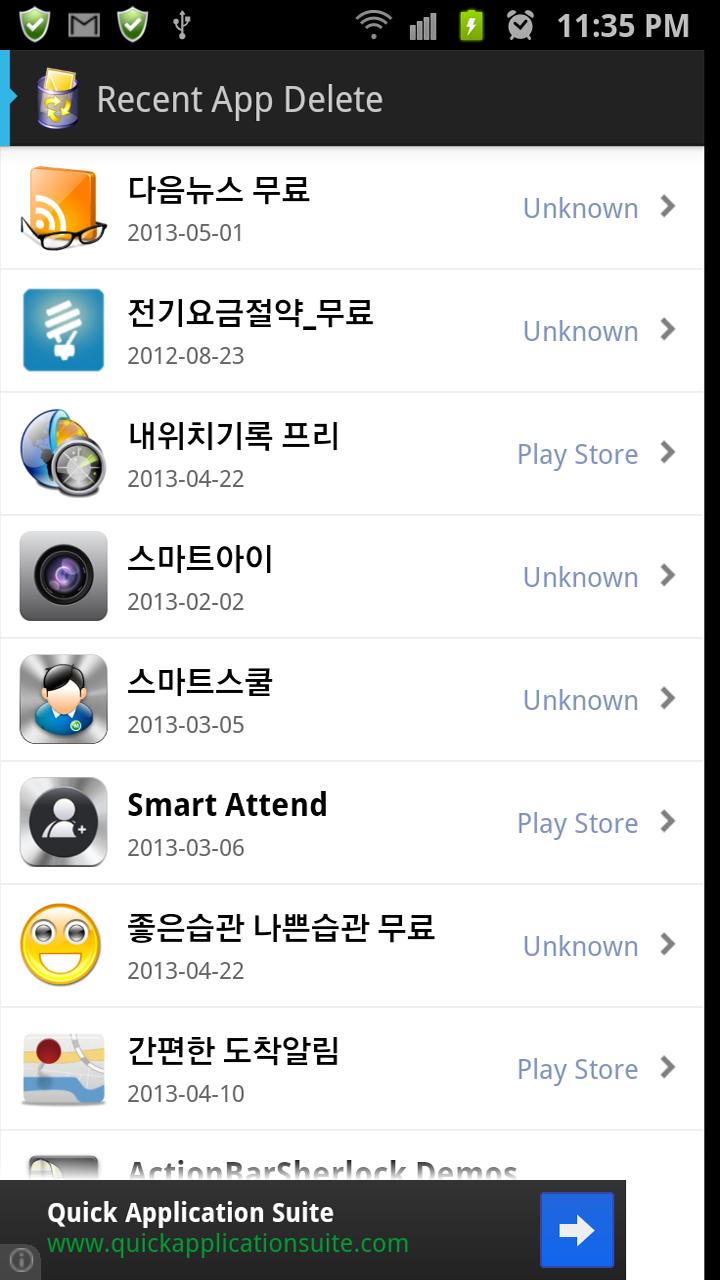The width and height of the screenshot is (720, 1280).
Task: Tap the 스마트스쿨 avatar icon
Action: pos(62,699)
